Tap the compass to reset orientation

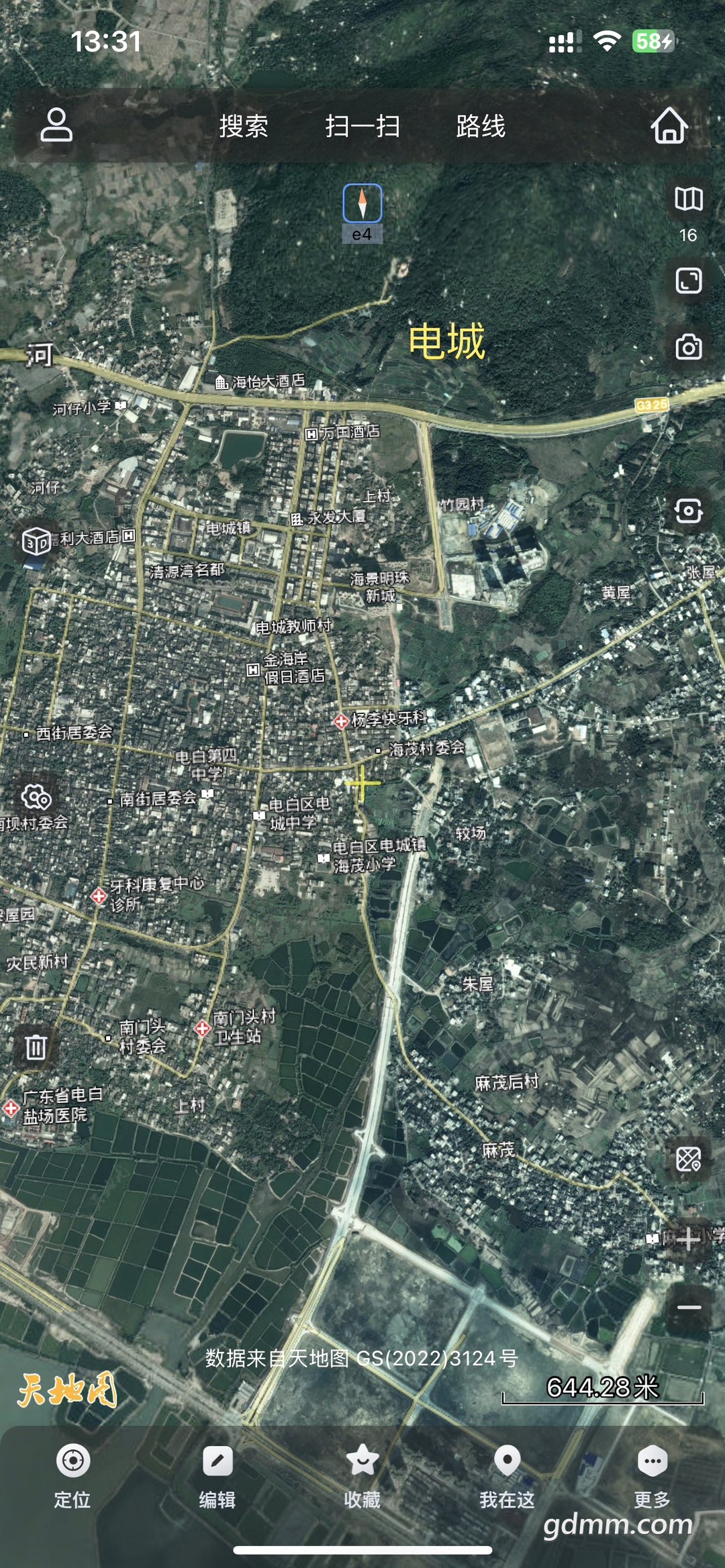[362, 203]
